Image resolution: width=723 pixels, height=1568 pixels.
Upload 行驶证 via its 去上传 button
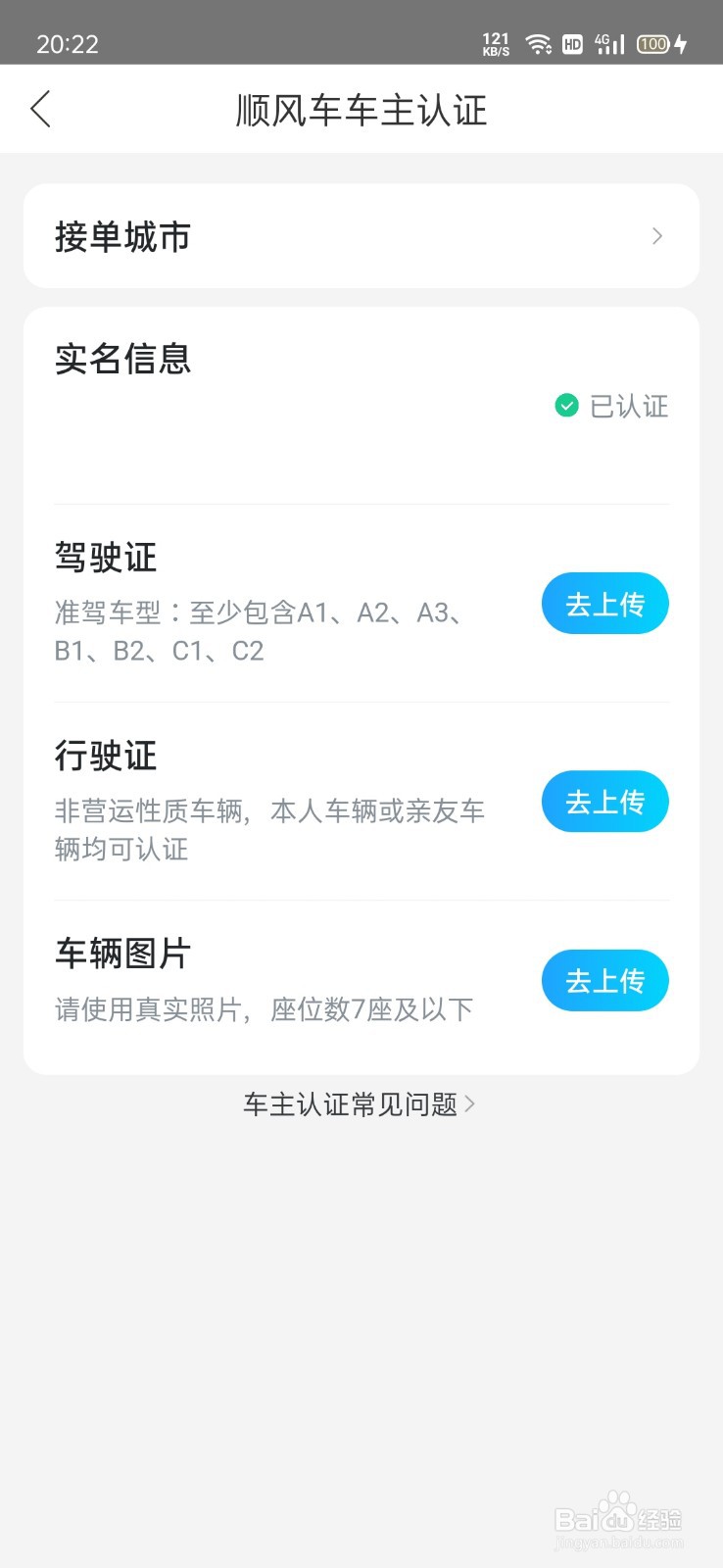604,802
